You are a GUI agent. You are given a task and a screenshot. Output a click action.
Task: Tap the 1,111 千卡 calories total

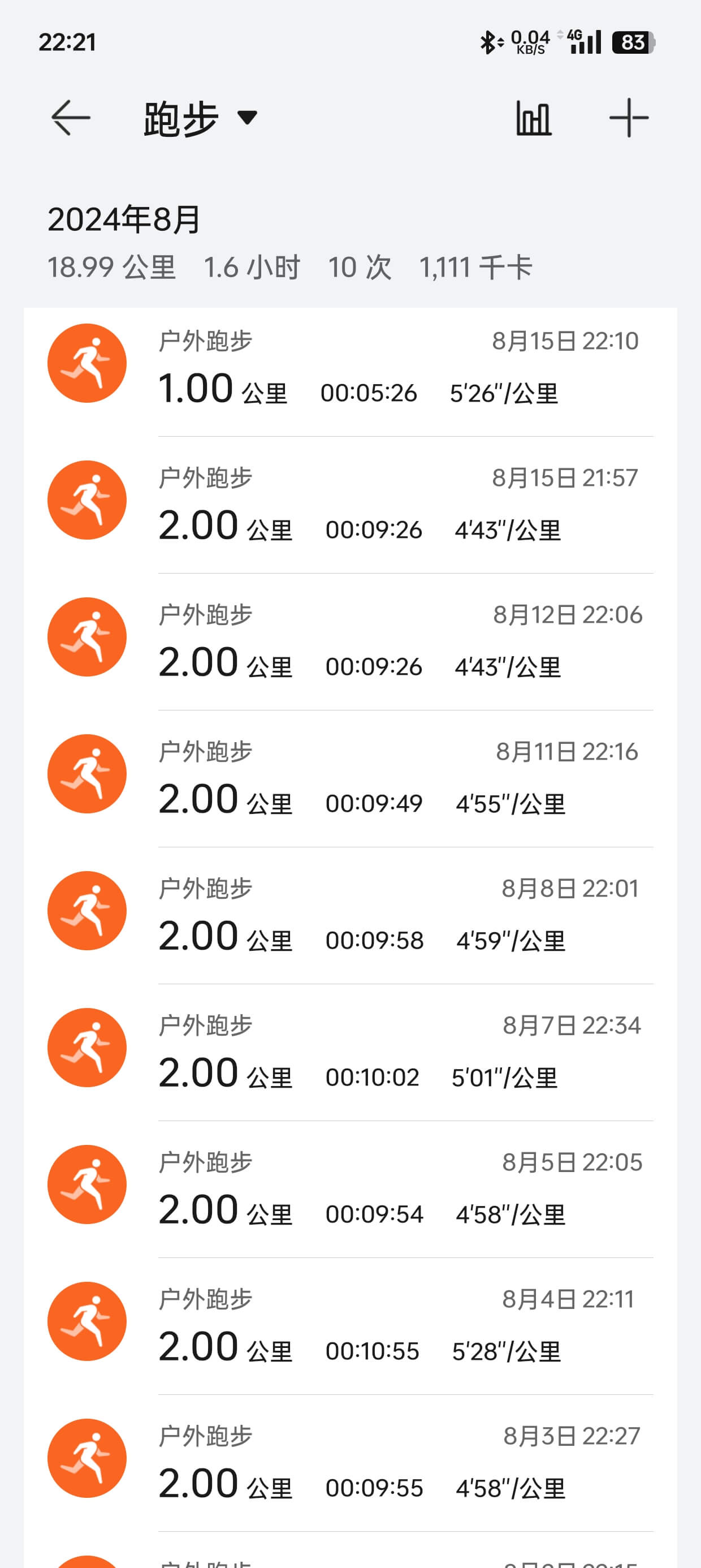coord(477,266)
